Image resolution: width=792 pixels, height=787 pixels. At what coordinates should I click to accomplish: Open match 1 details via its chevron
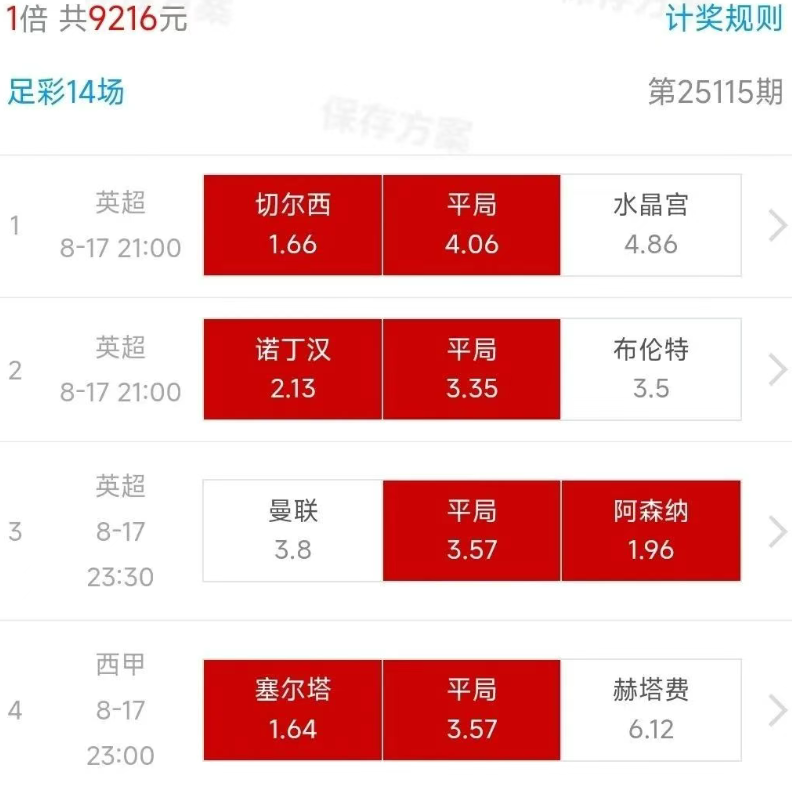(x=777, y=226)
